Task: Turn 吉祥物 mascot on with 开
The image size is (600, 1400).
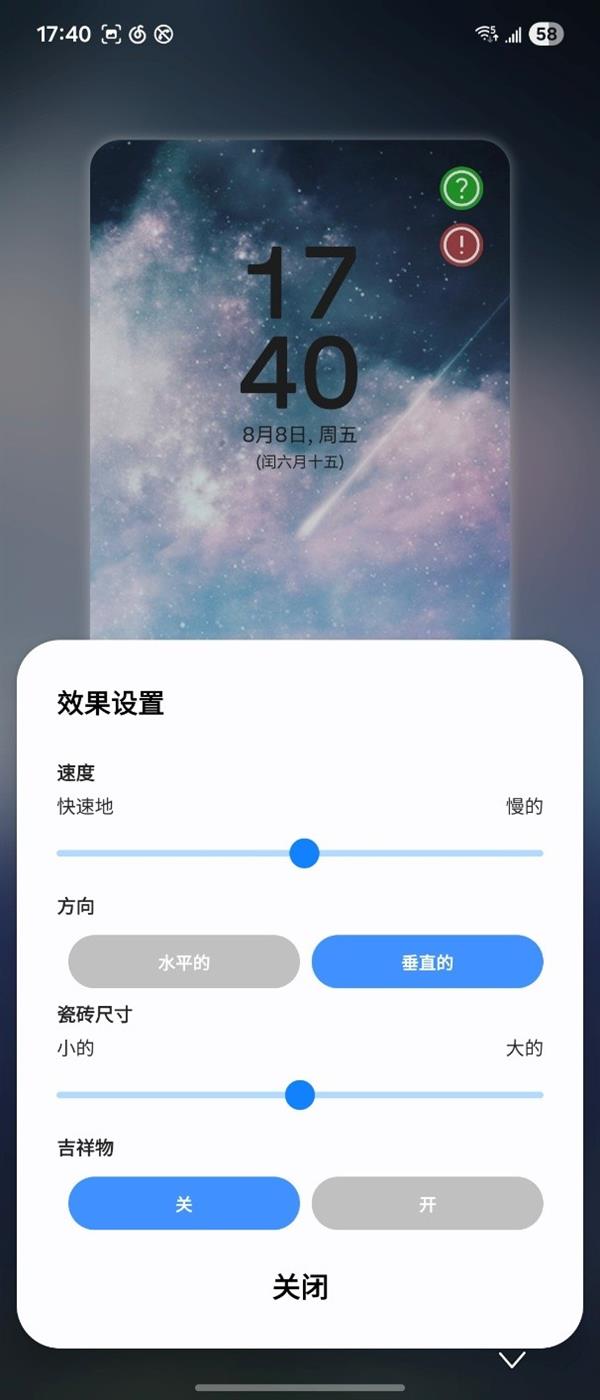Action: pyautogui.click(x=427, y=1204)
